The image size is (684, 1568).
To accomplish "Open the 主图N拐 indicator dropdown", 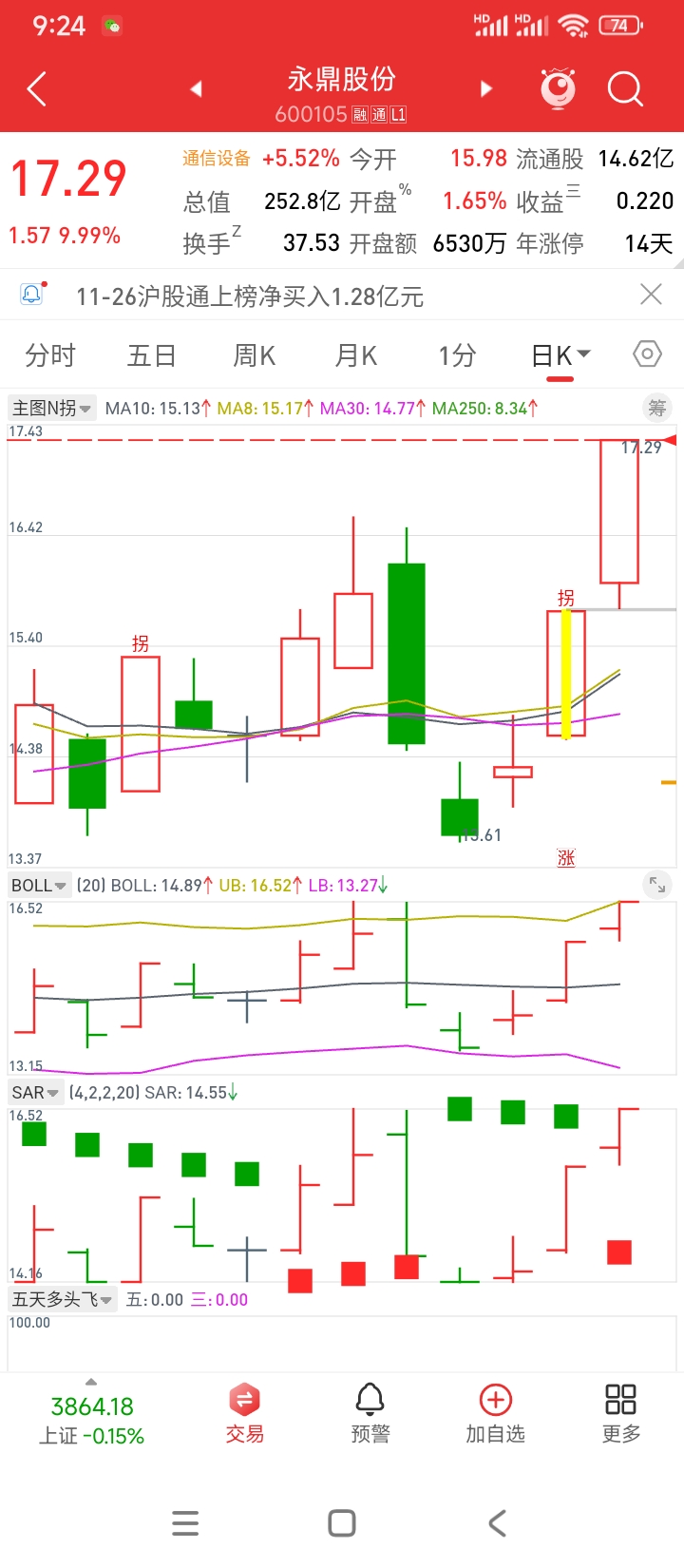I will (51, 409).
